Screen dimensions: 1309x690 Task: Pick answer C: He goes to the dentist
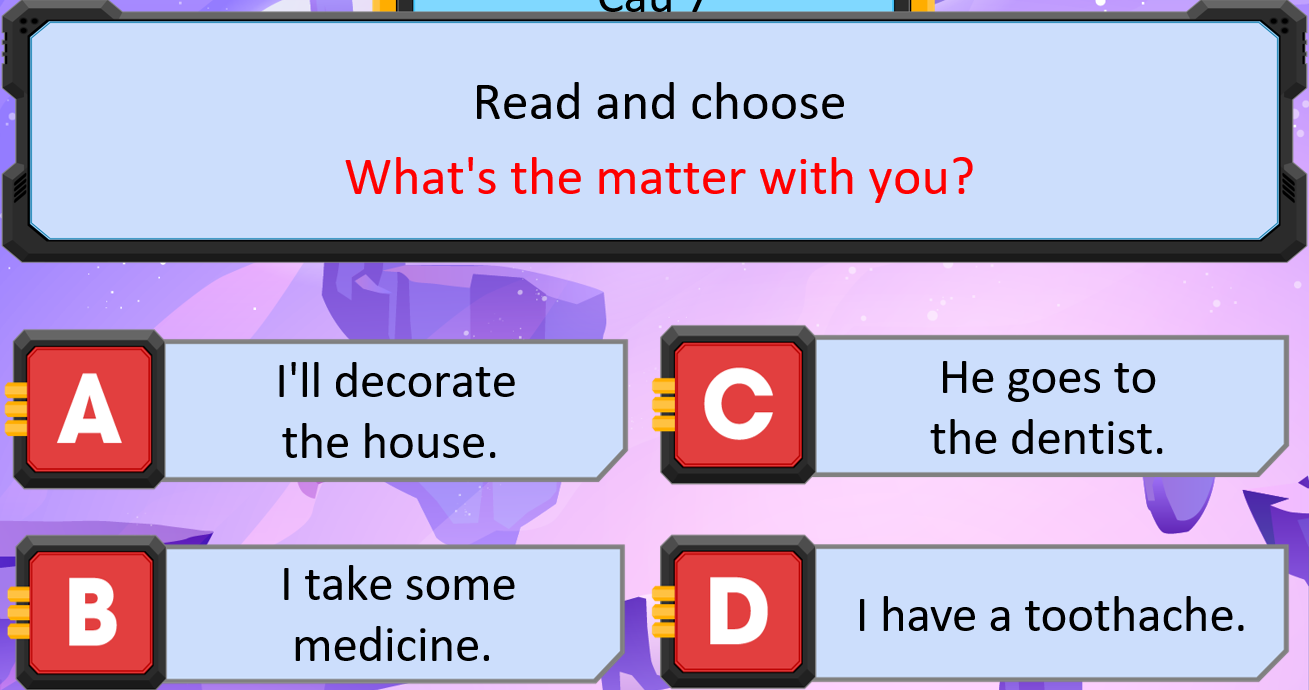click(x=1047, y=406)
